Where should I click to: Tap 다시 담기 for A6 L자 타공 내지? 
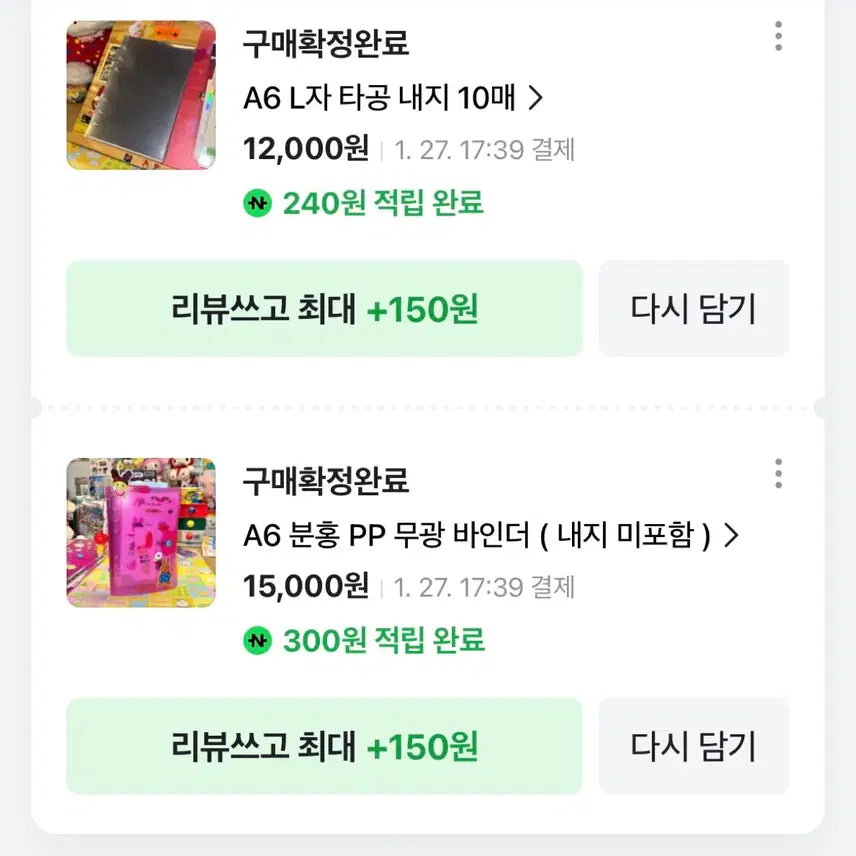point(693,309)
